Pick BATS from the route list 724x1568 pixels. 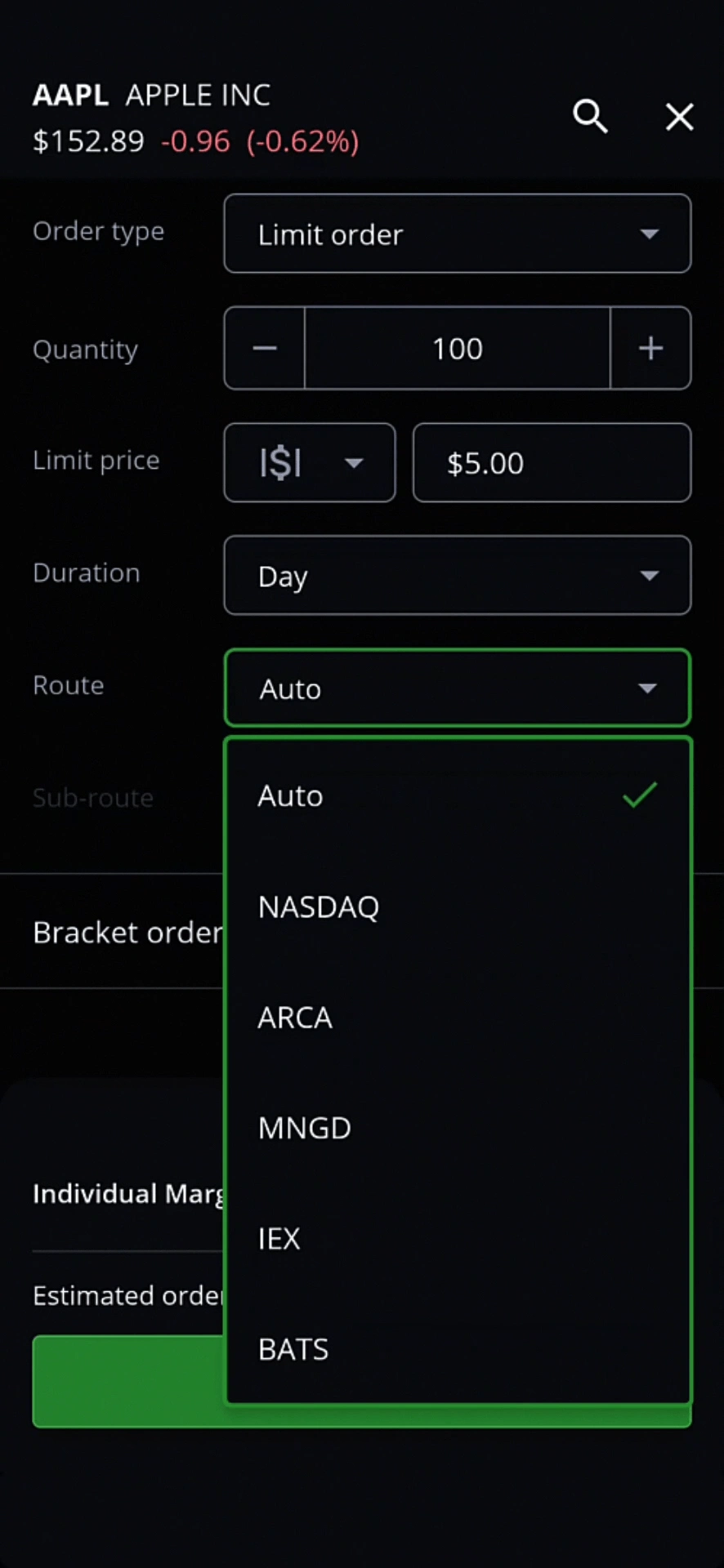(458, 1349)
